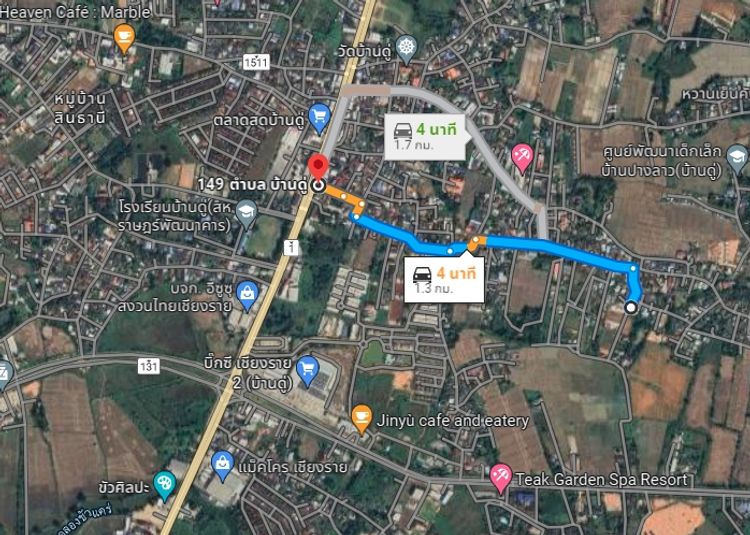
Task: Open Teak Garden Spa Resort marker
Action: 501,479
